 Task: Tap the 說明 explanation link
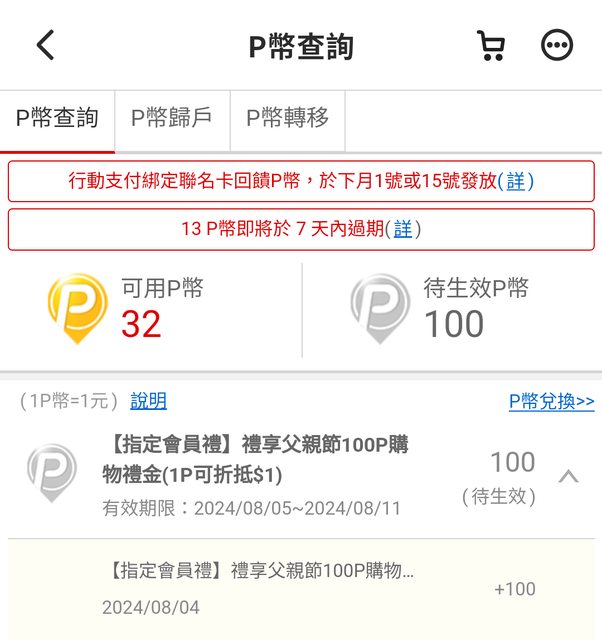point(148,401)
